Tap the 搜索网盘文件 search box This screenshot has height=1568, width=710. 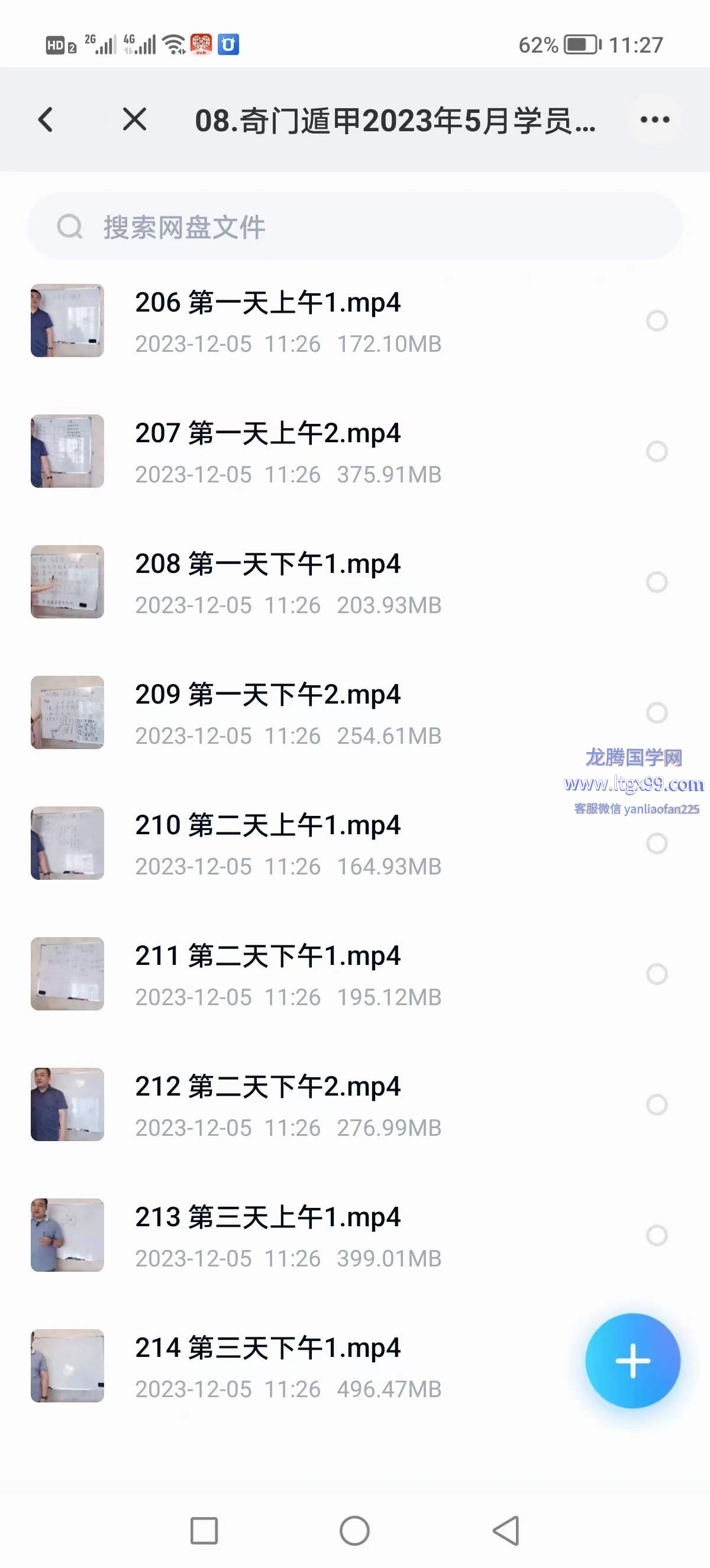tap(355, 227)
